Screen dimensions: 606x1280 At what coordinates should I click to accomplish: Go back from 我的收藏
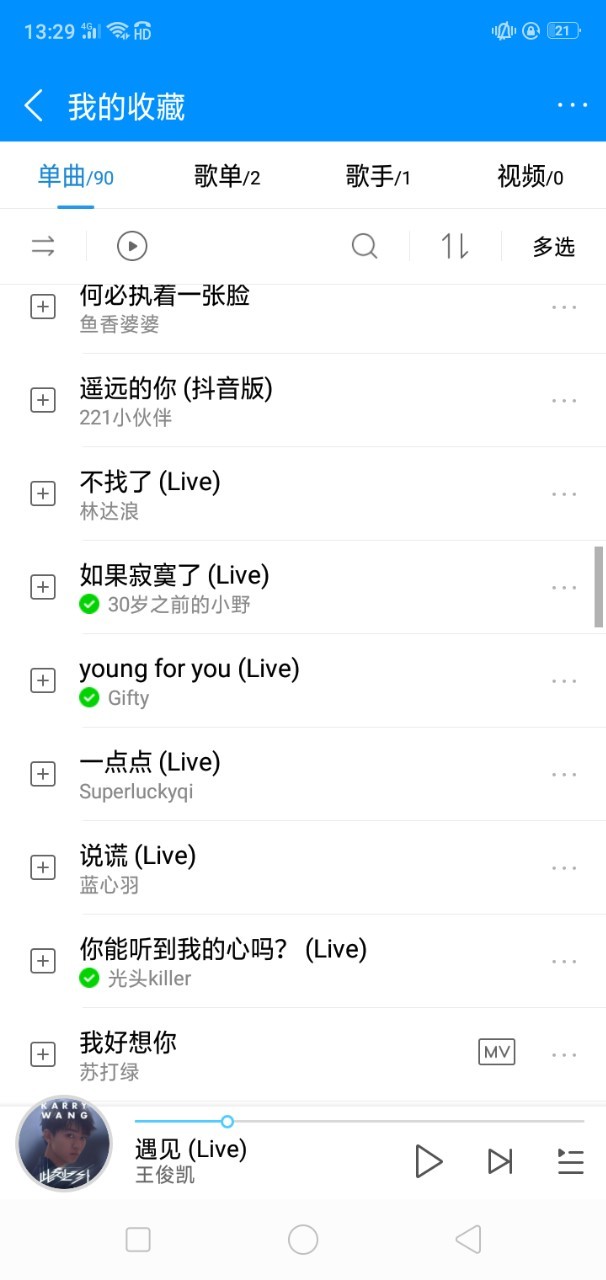(34, 106)
